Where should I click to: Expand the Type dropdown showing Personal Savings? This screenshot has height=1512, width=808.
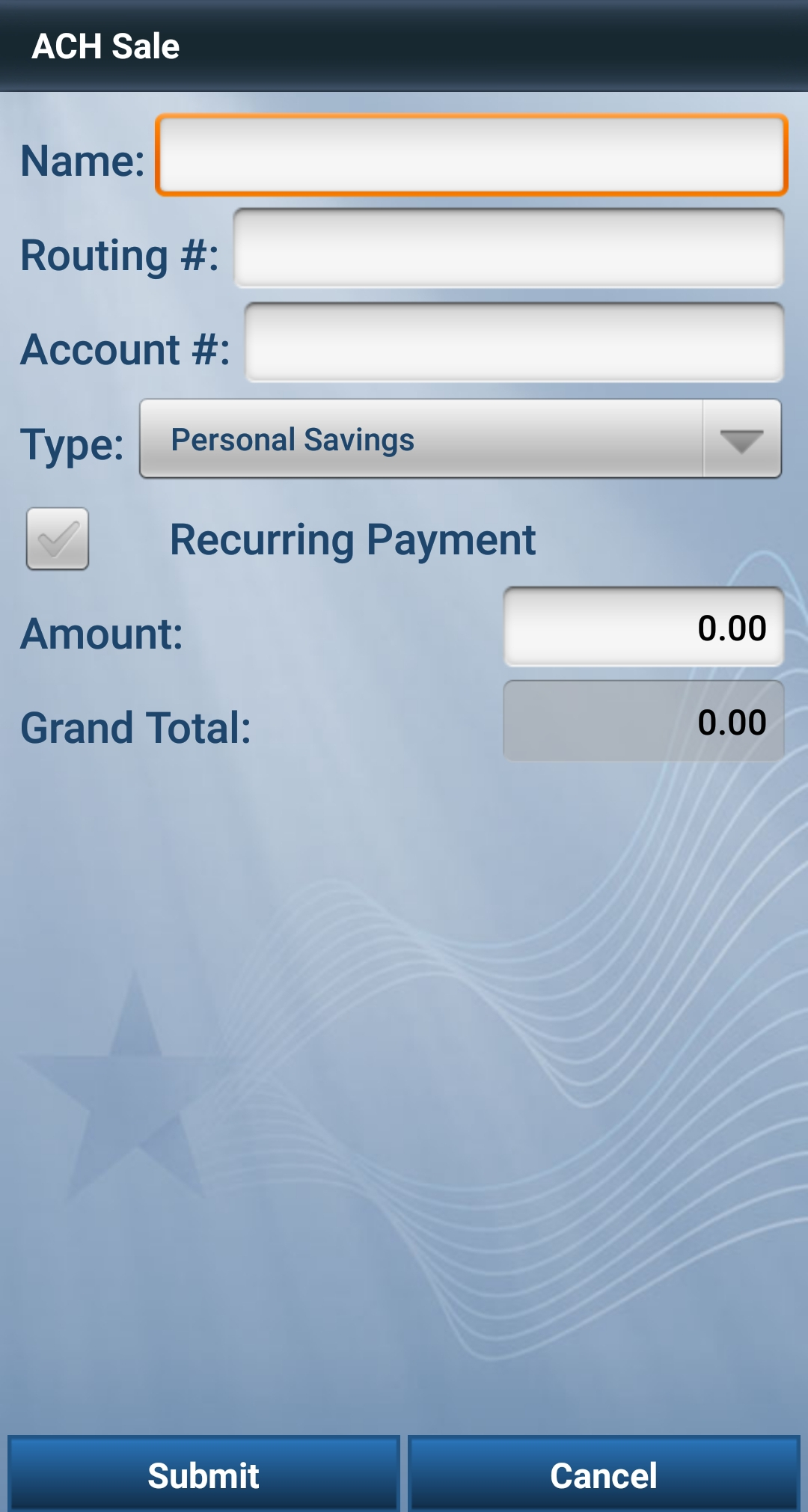tap(460, 439)
